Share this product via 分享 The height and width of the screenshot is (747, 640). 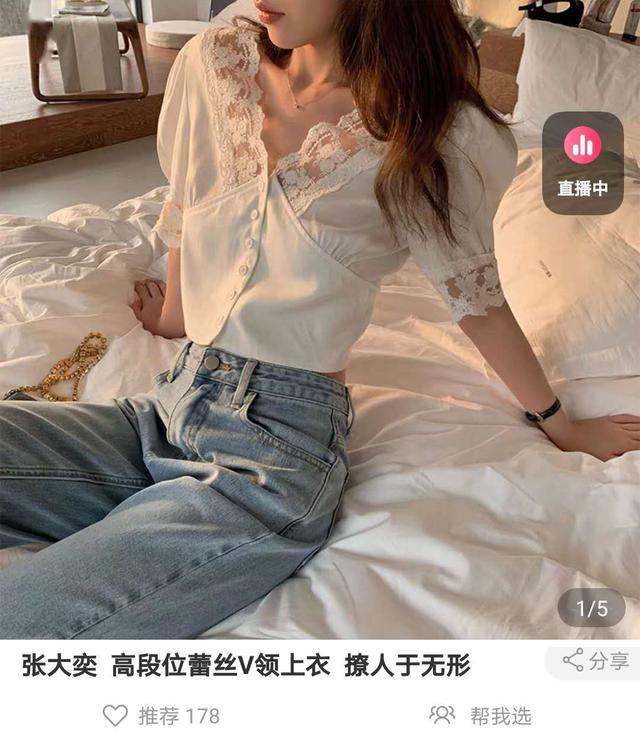(597, 661)
